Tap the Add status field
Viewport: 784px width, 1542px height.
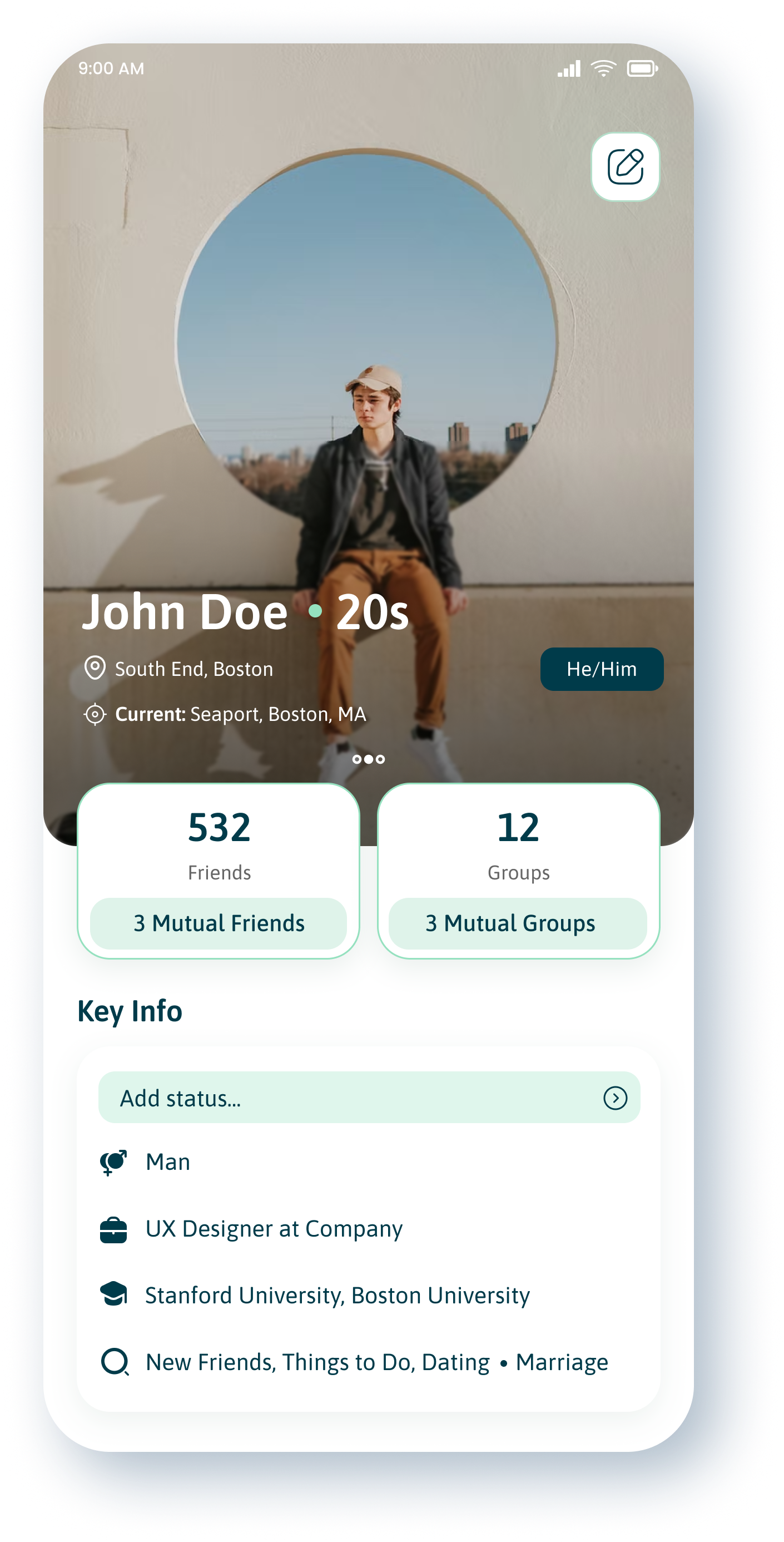[x=369, y=1097]
